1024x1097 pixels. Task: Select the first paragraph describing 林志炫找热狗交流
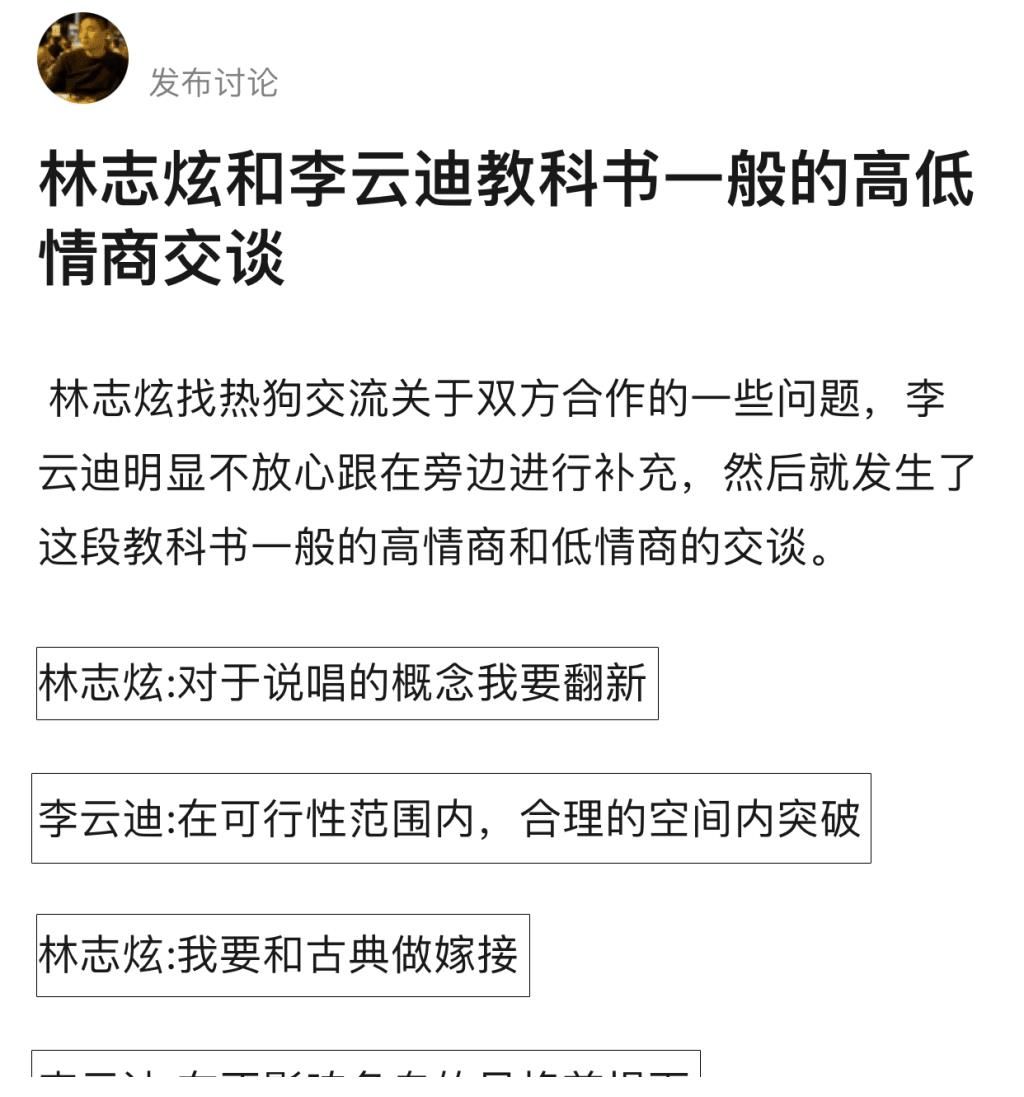click(500, 470)
